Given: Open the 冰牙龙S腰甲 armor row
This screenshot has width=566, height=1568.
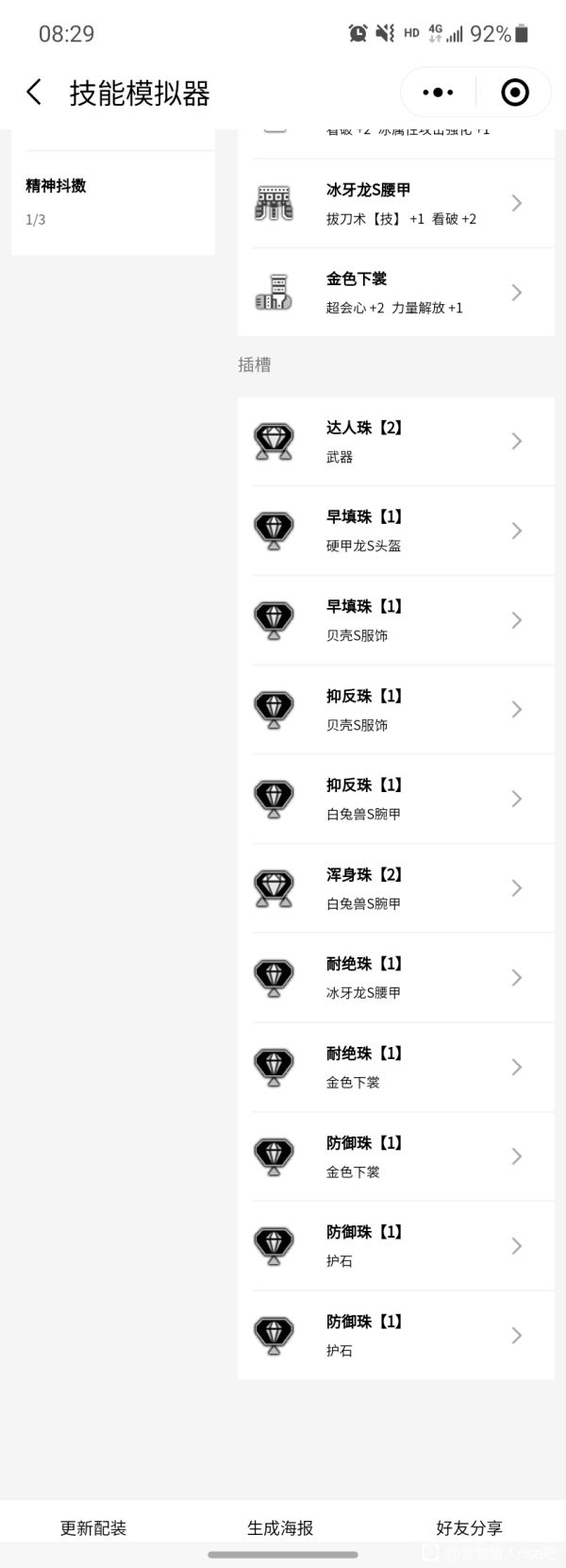Looking at the screenshot, I should [x=396, y=204].
